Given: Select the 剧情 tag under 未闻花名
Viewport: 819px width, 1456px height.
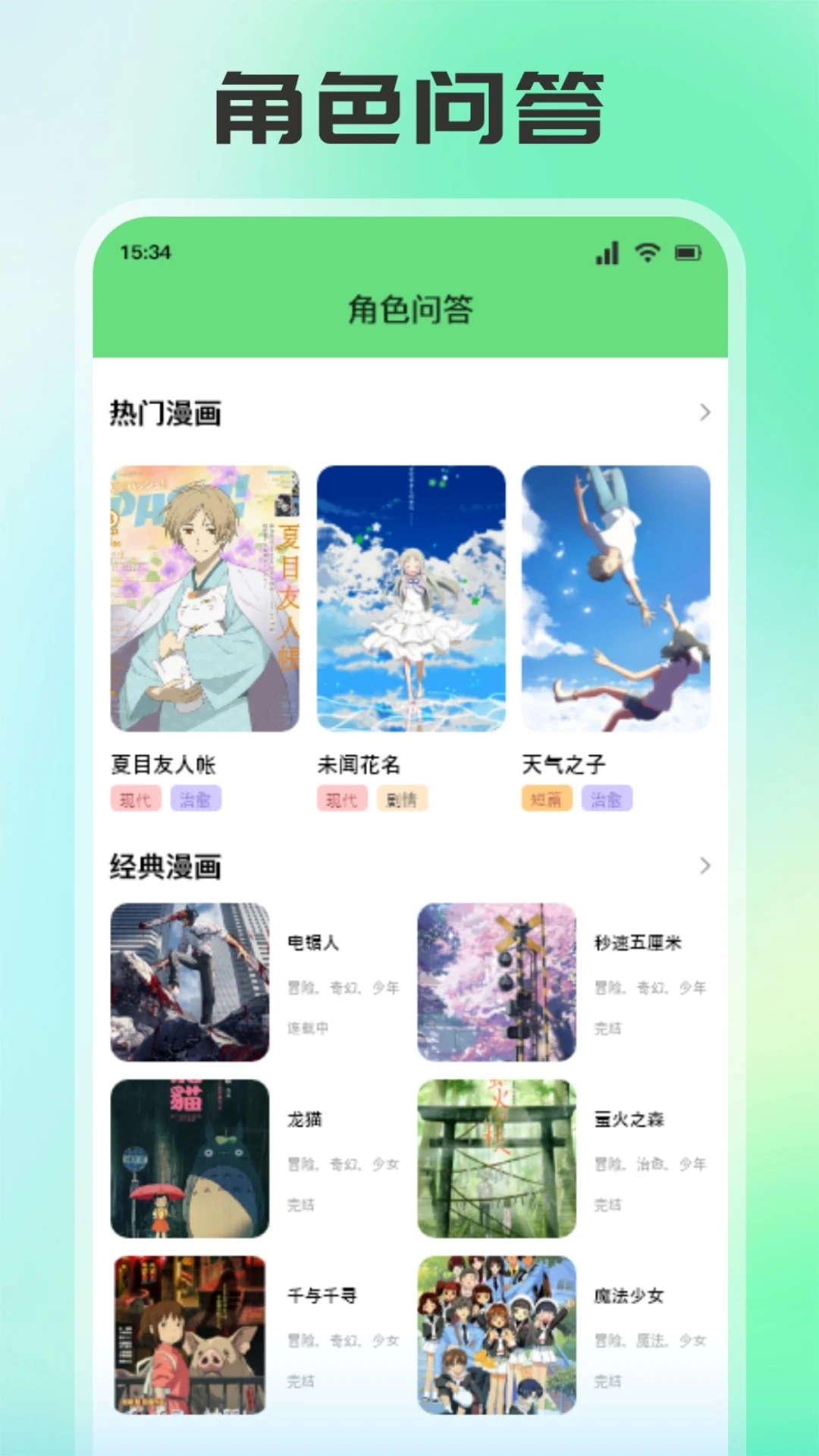Looking at the screenshot, I should tap(401, 800).
